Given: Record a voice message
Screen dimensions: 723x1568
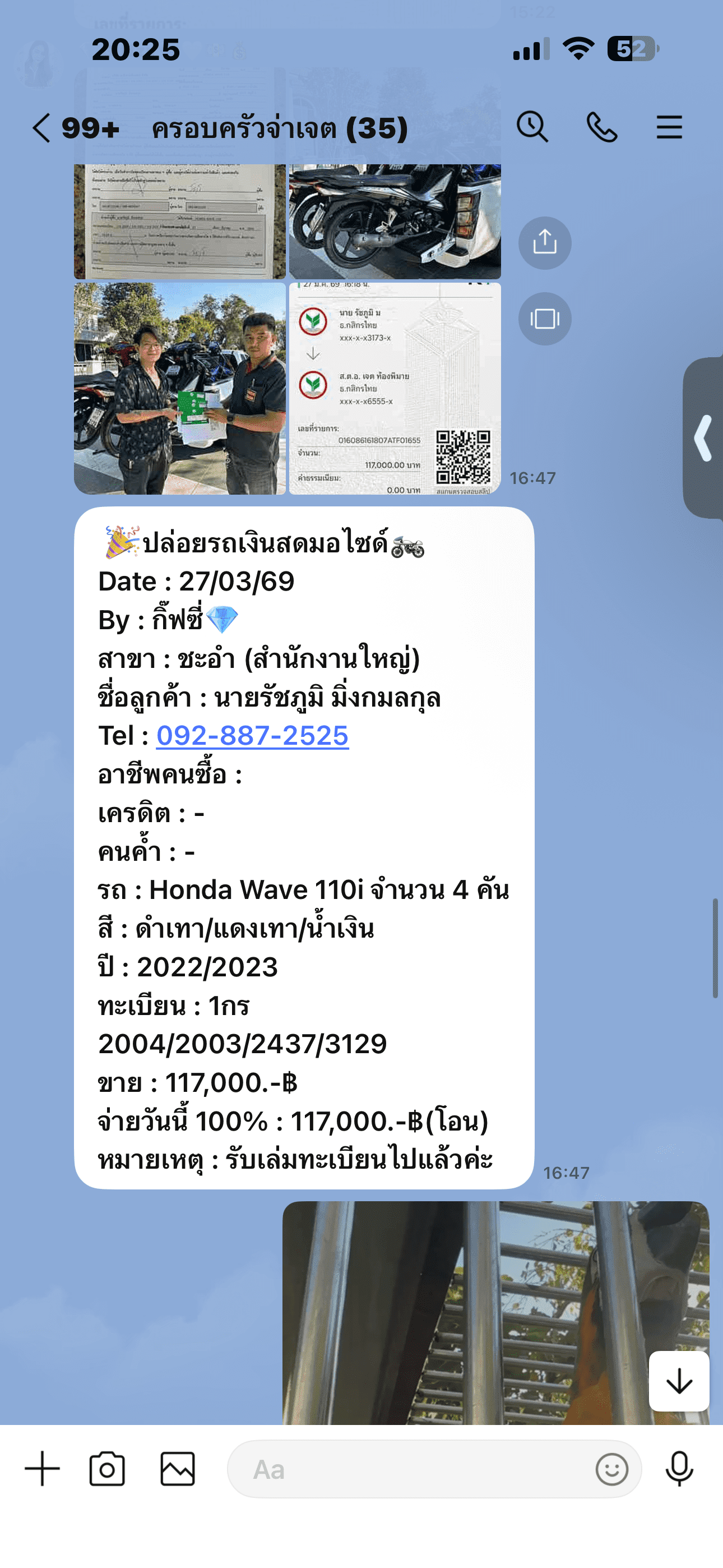Looking at the screenshot, I should coord(679,1469).
